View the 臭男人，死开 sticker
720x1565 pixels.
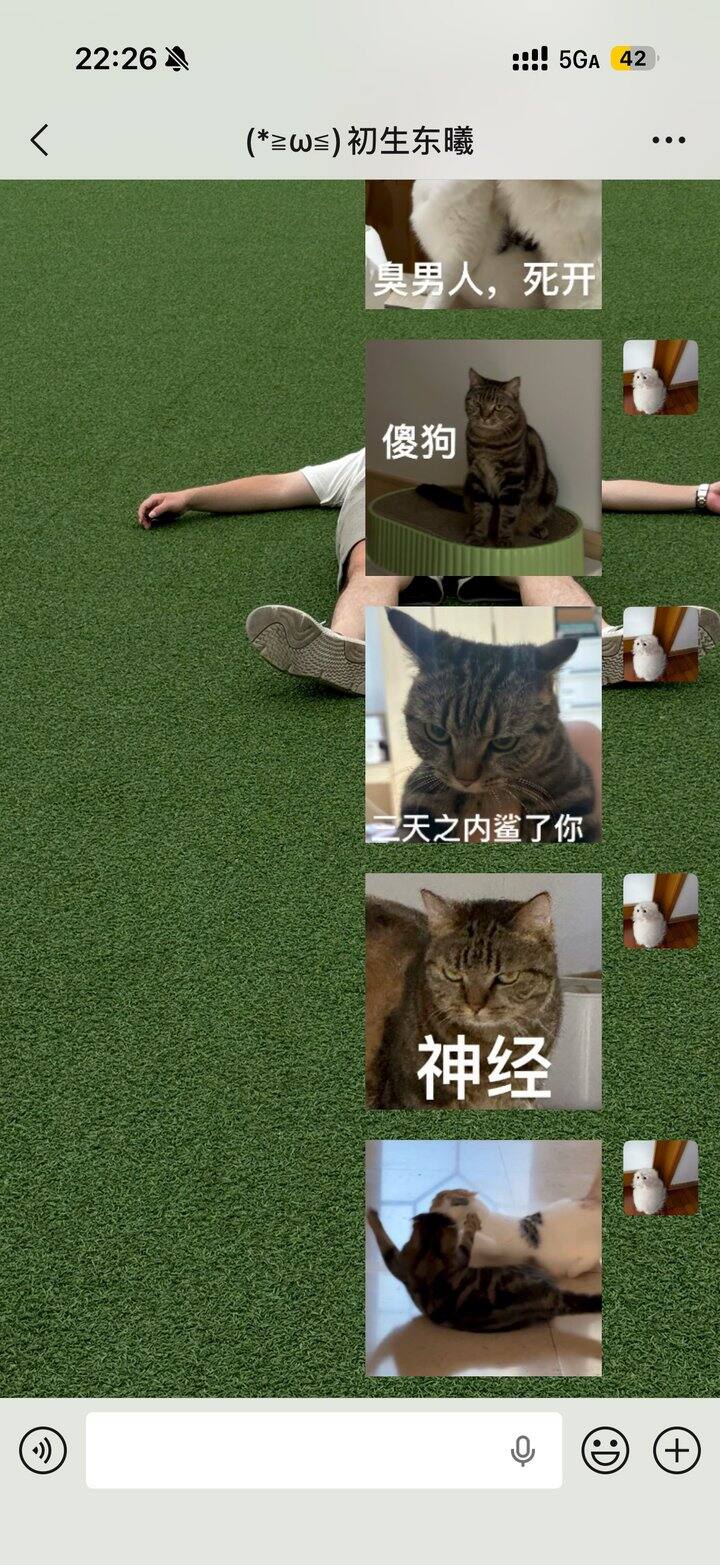coord(483,244)
